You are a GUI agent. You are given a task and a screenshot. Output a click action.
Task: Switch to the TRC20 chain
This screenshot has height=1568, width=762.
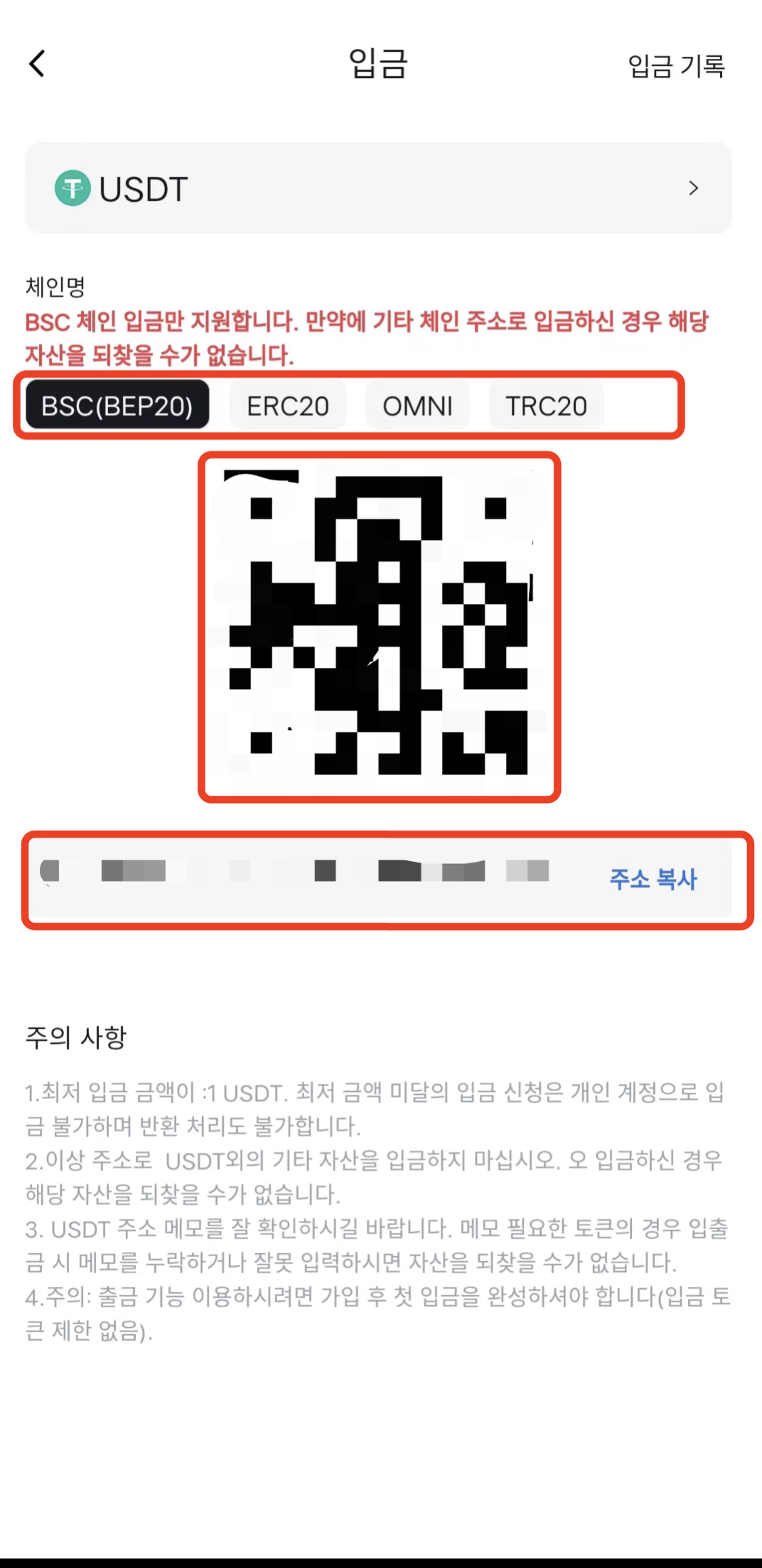[546, 406]
